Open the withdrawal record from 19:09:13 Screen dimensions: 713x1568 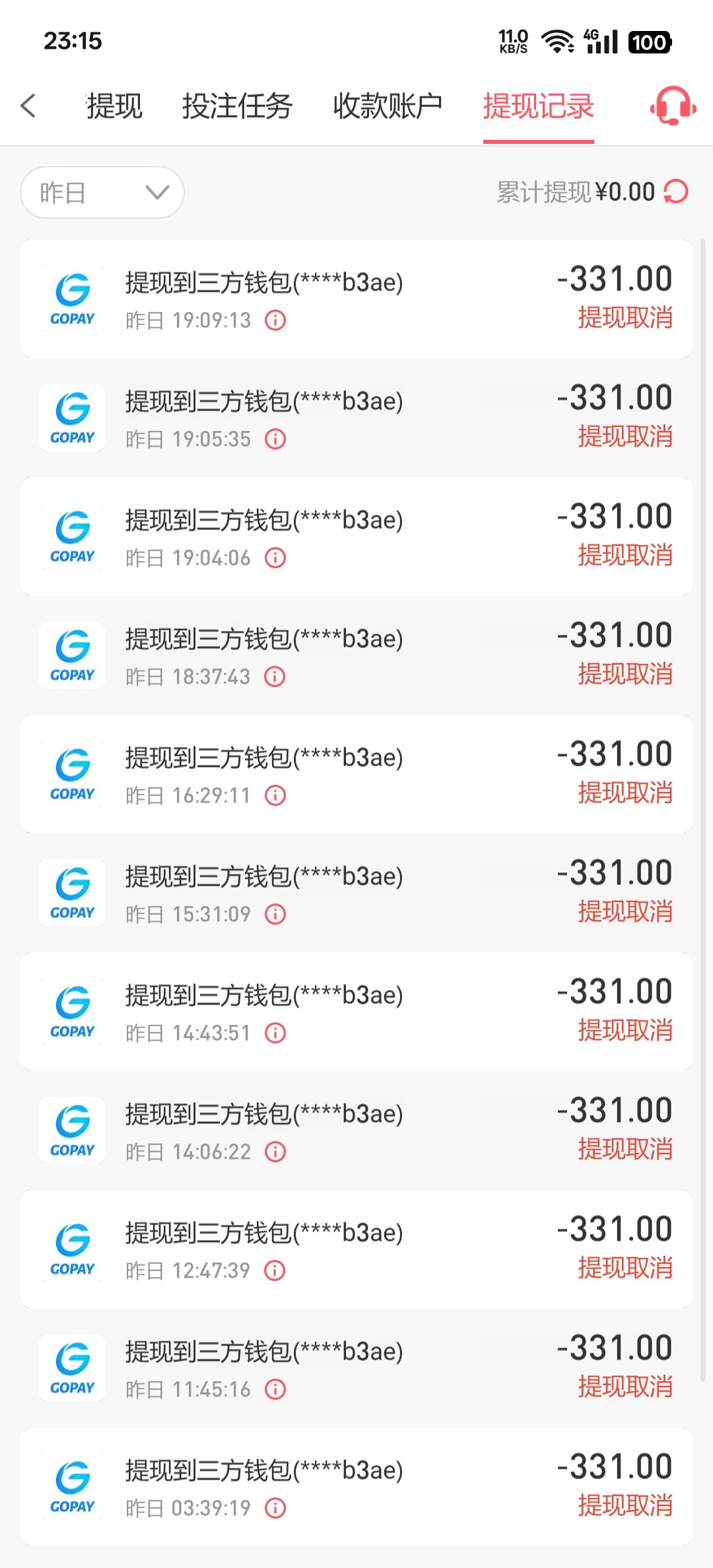tap(356, 299)
